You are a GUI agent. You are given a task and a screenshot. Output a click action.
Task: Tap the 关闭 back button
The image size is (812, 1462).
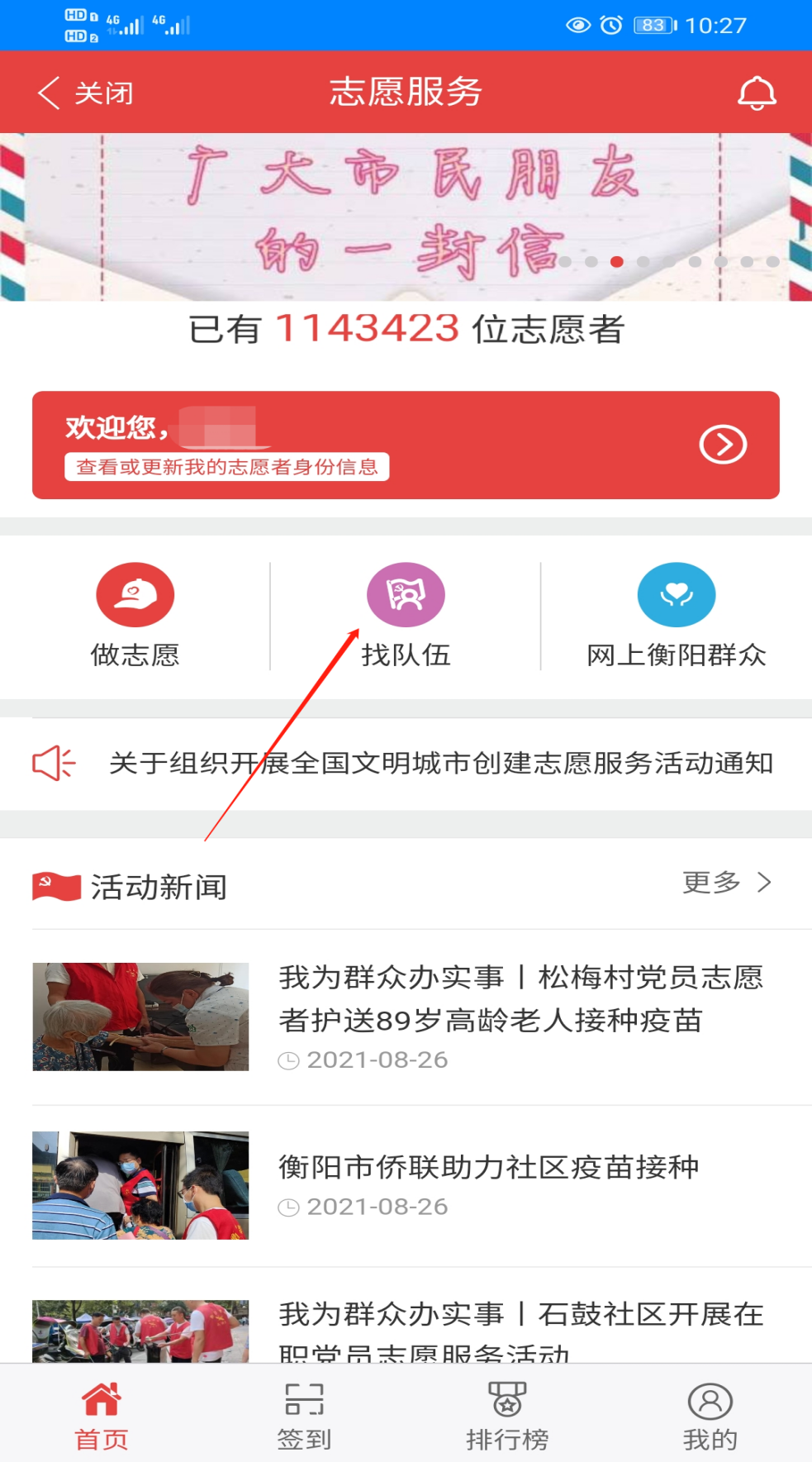85,93
